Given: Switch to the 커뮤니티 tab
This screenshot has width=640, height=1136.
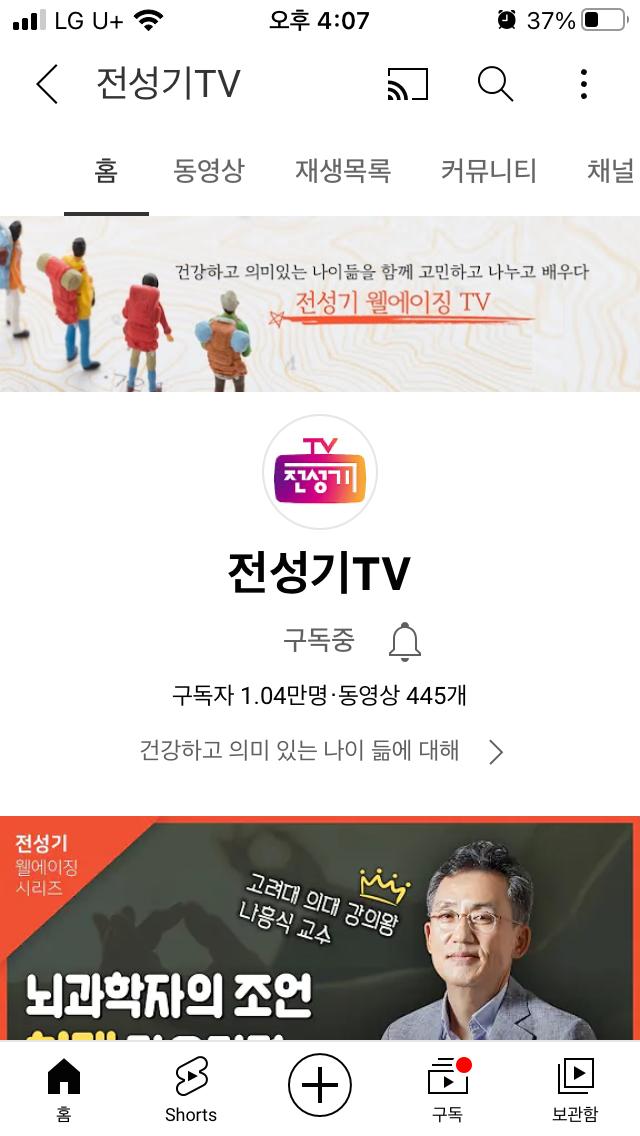Looking at the screenshot, I should click(488, 171).
